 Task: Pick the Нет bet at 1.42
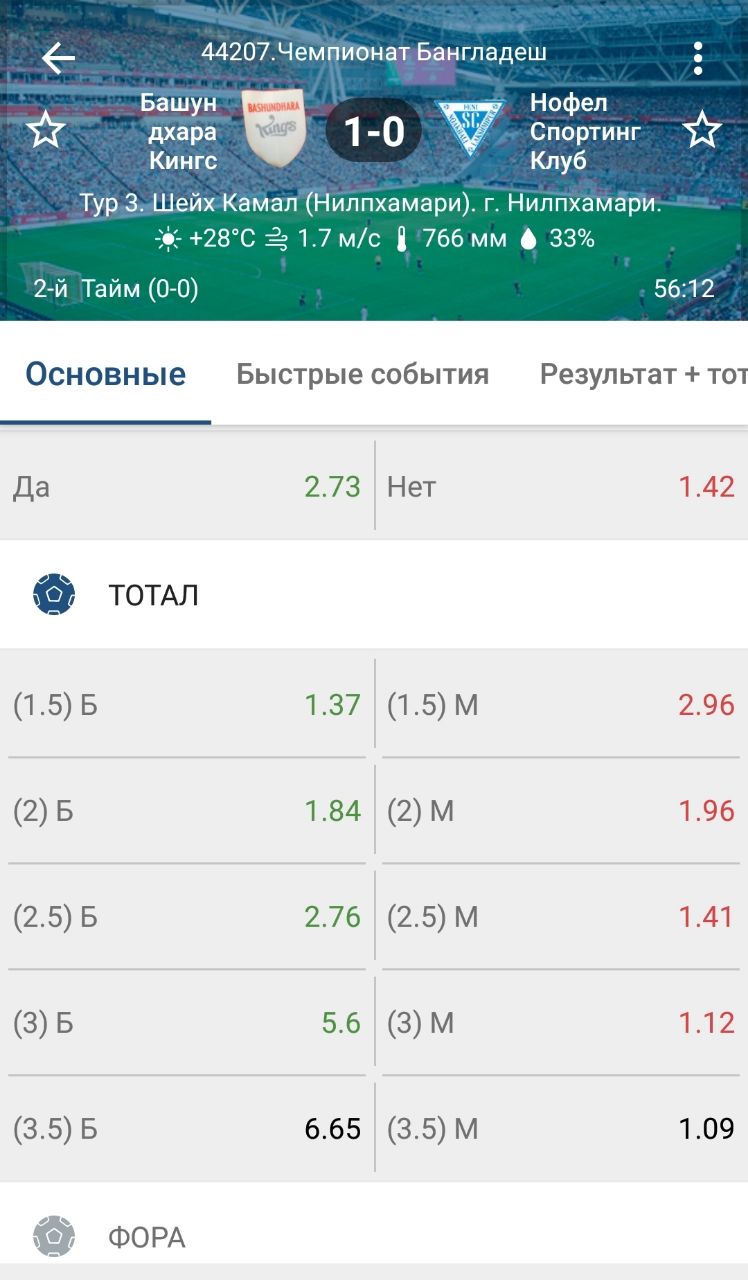click(x=562, y=487)
